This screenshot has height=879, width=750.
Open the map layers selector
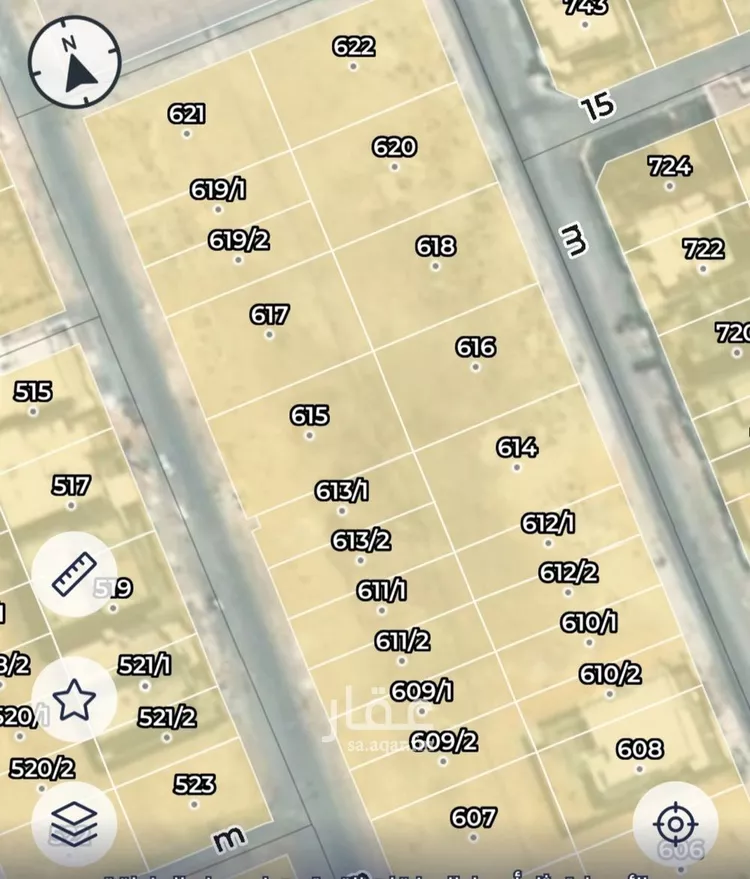(74, 824)
